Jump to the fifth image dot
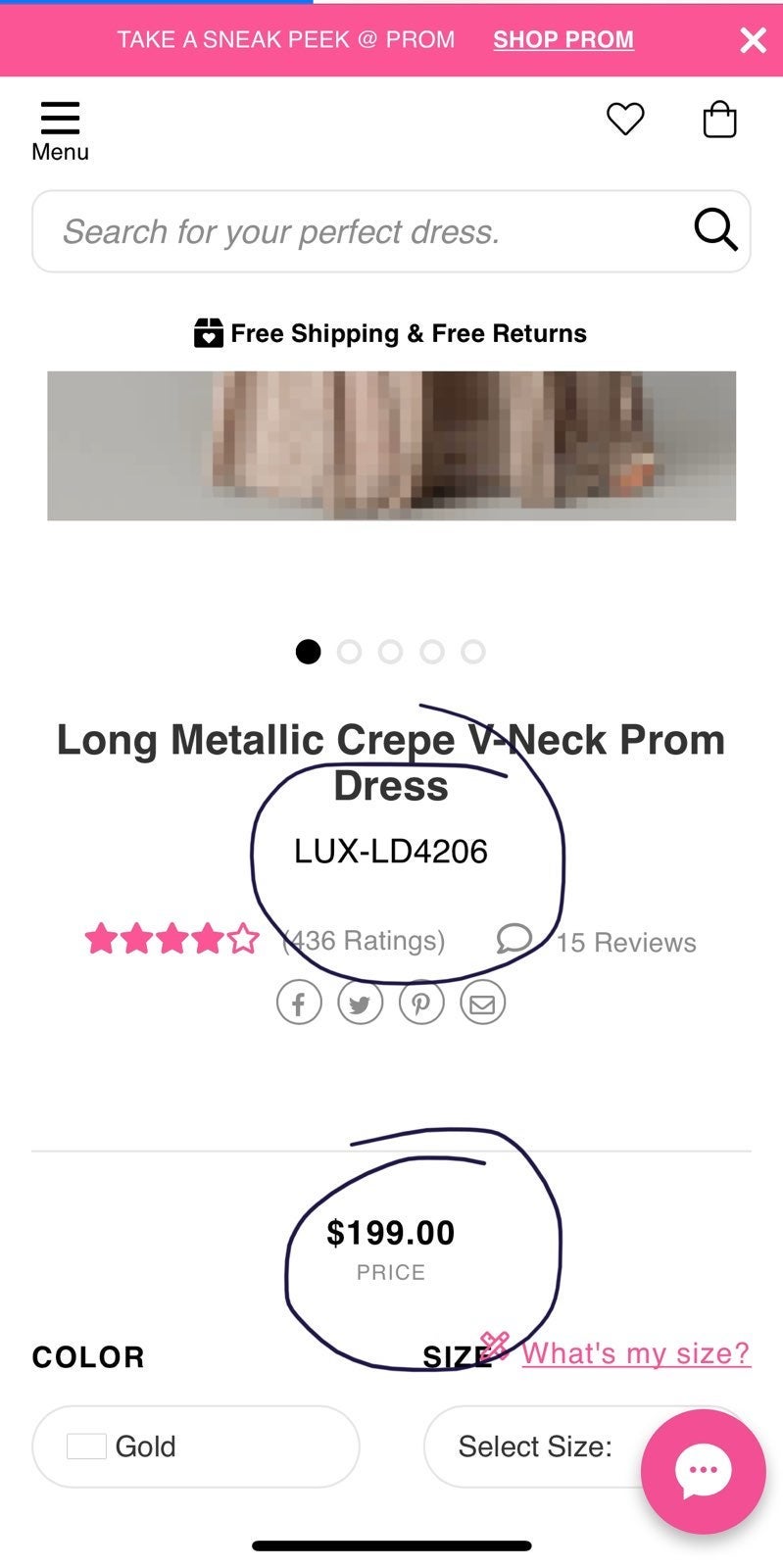 (x=473, y=652)
